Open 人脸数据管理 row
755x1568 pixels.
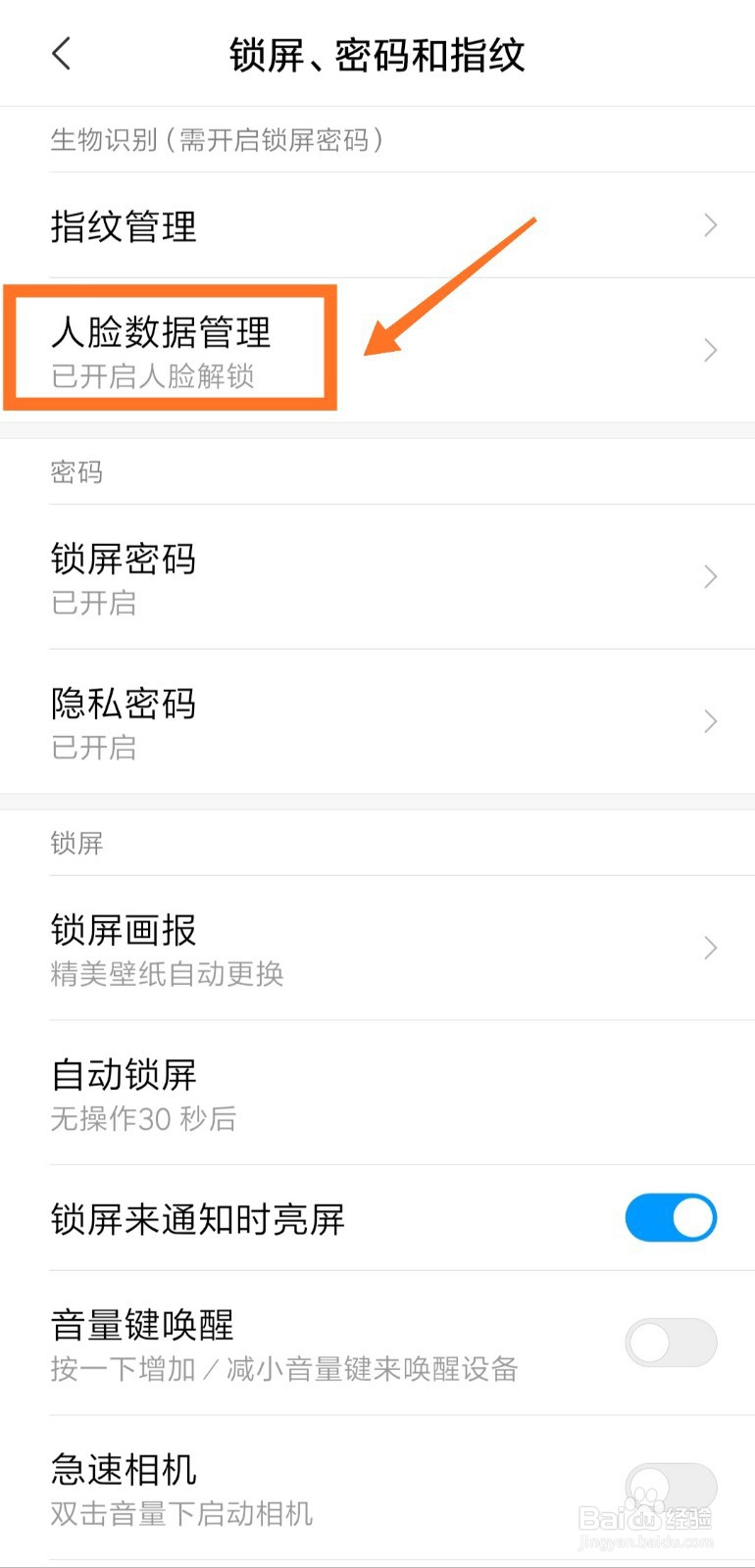pos(377,351)
